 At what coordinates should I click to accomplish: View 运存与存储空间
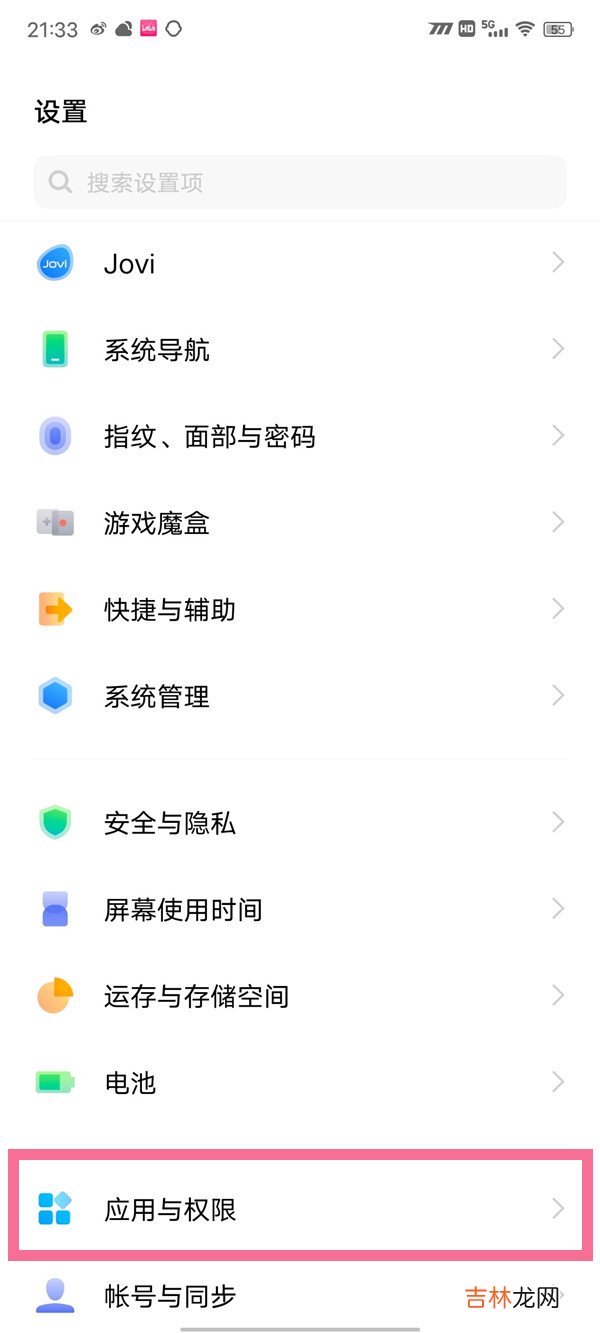pyautogui.click(x=300, y=996)
